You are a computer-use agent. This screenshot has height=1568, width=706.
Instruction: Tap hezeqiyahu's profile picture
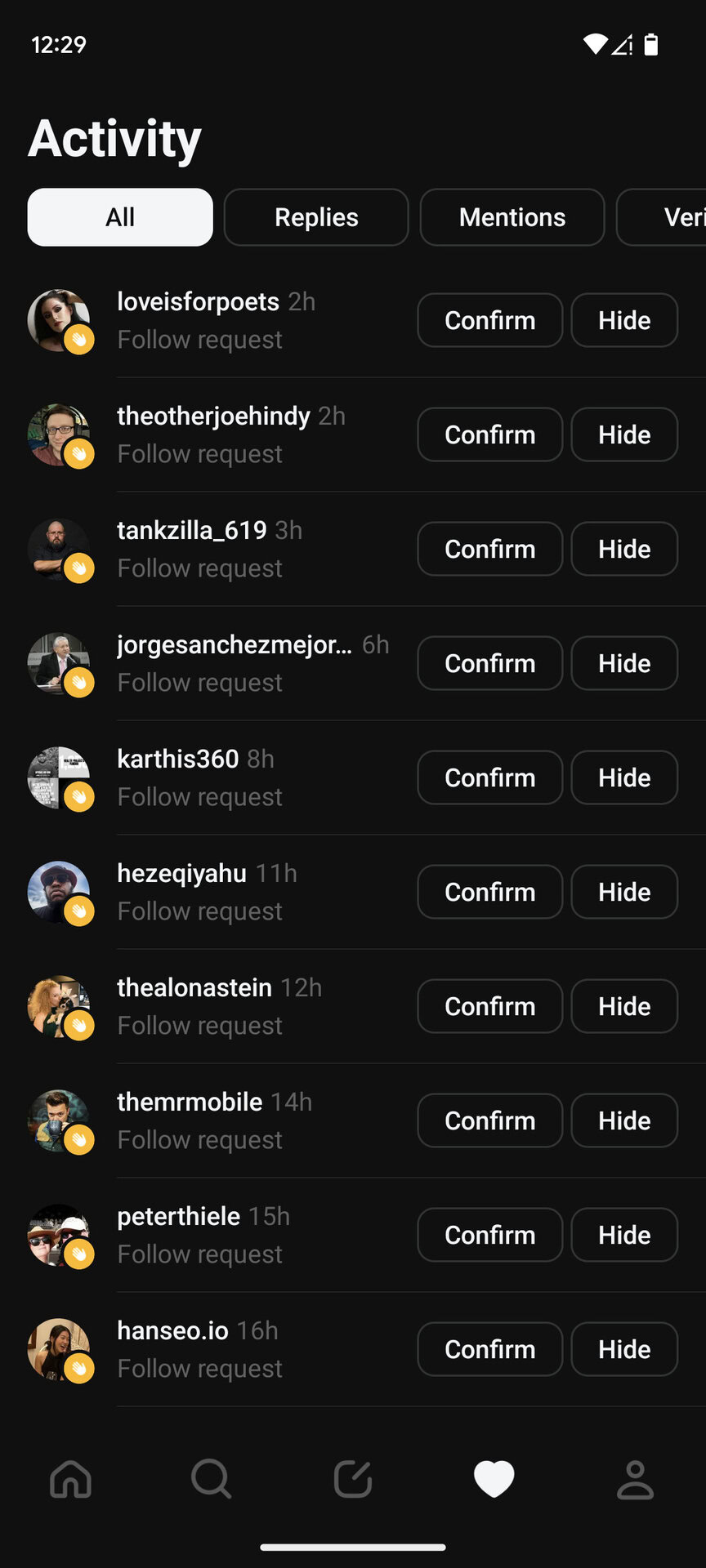point(59,892)
